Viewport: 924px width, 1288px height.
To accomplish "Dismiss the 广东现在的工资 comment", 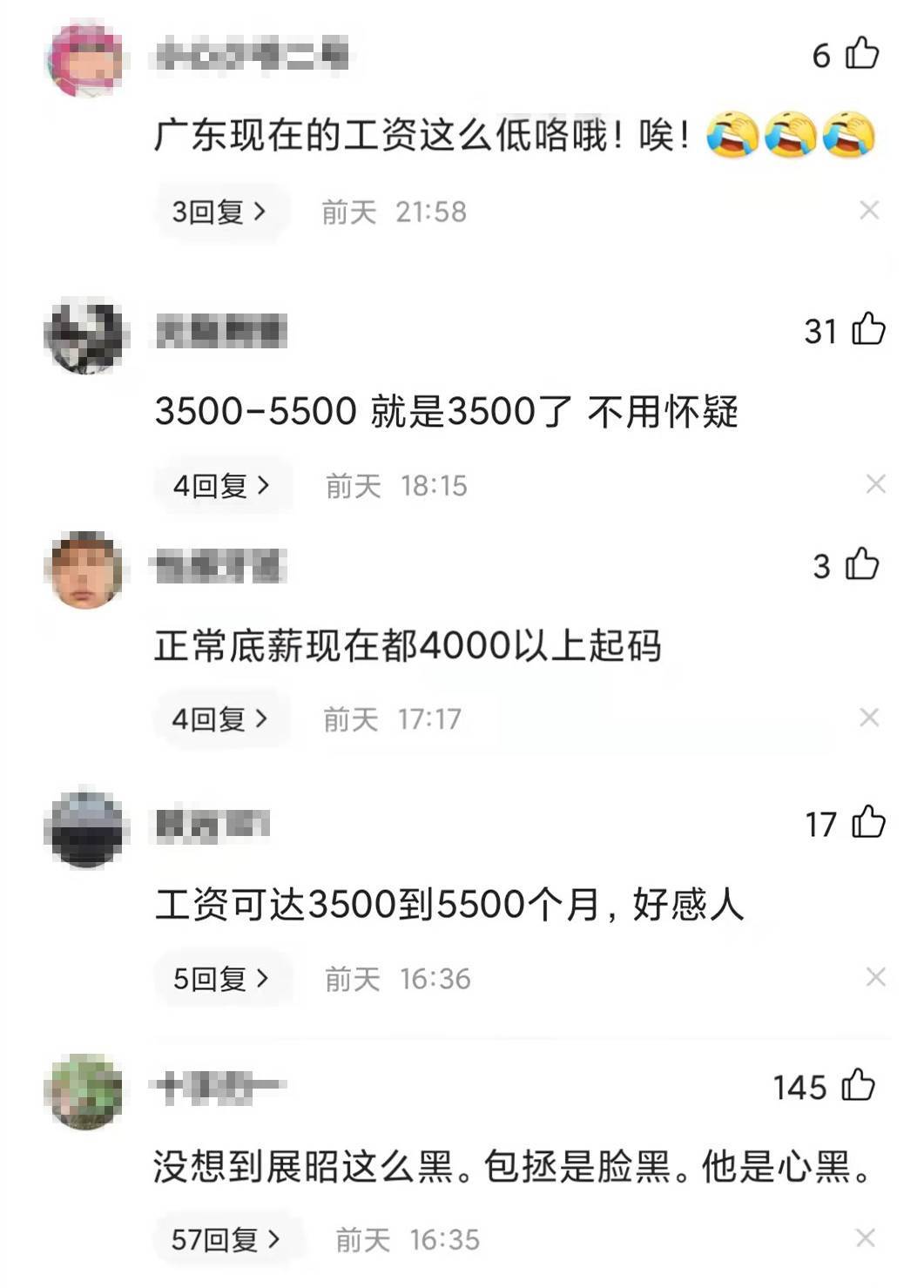I will tap(868, 210).
